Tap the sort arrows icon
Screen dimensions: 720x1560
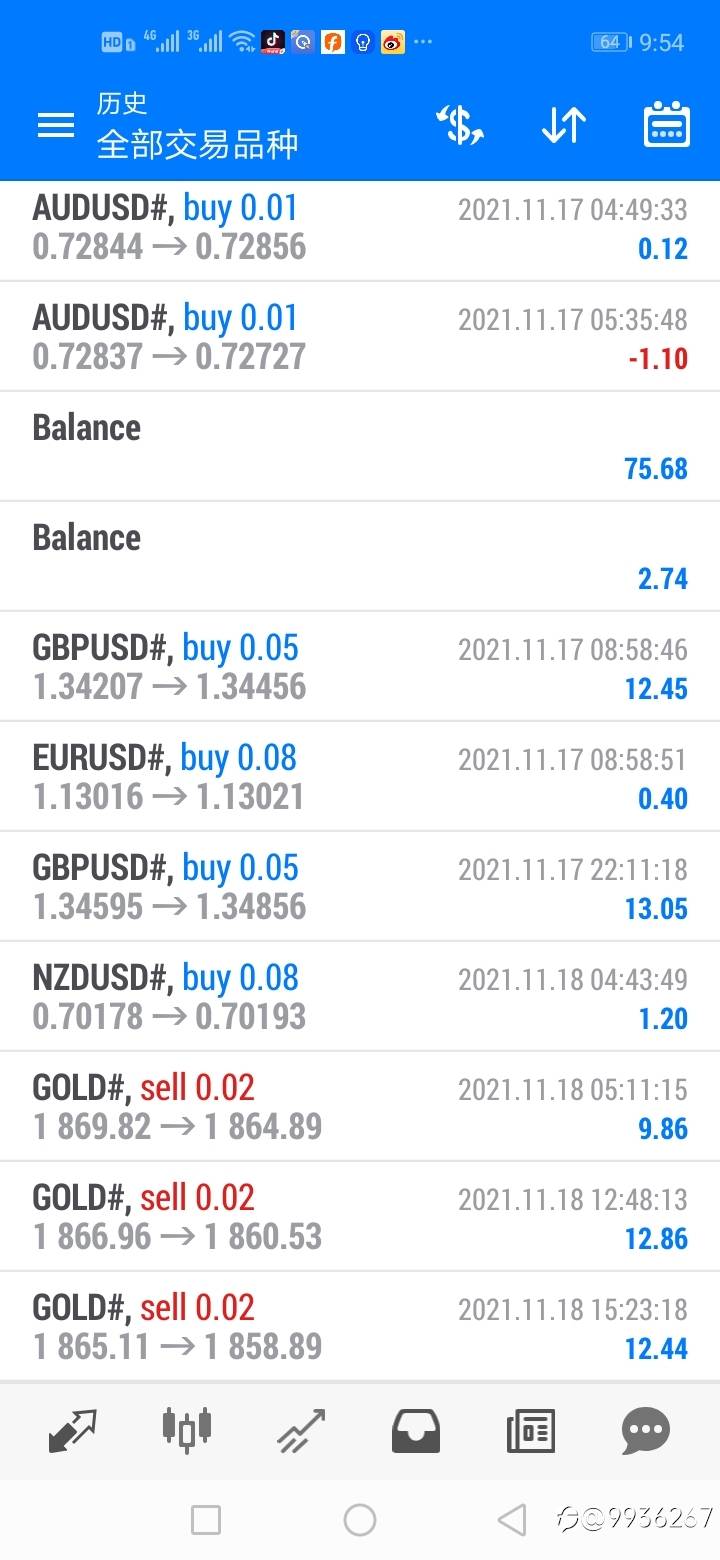coord(563,125)
